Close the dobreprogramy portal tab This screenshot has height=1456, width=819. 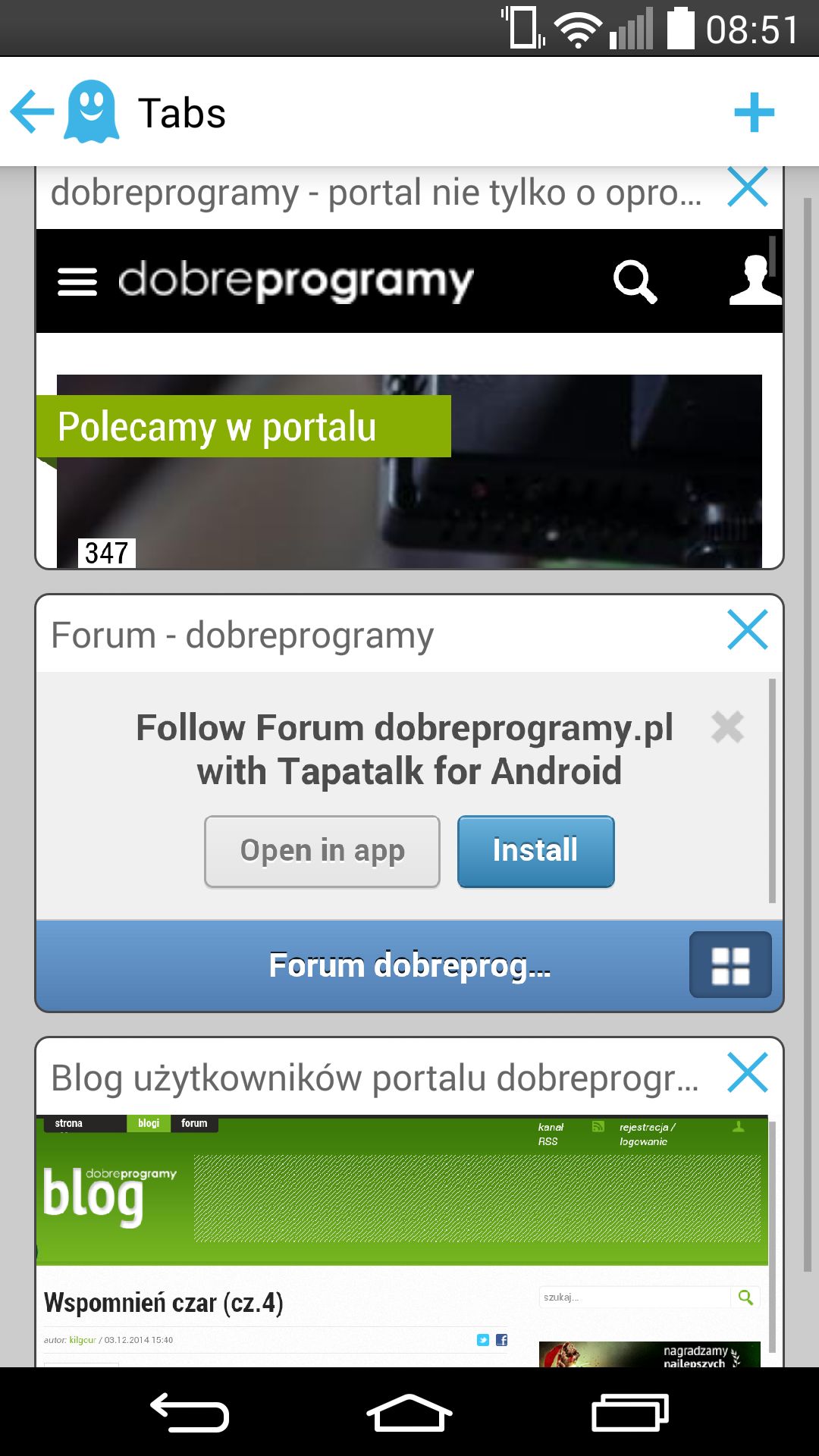tap(748, 187)
